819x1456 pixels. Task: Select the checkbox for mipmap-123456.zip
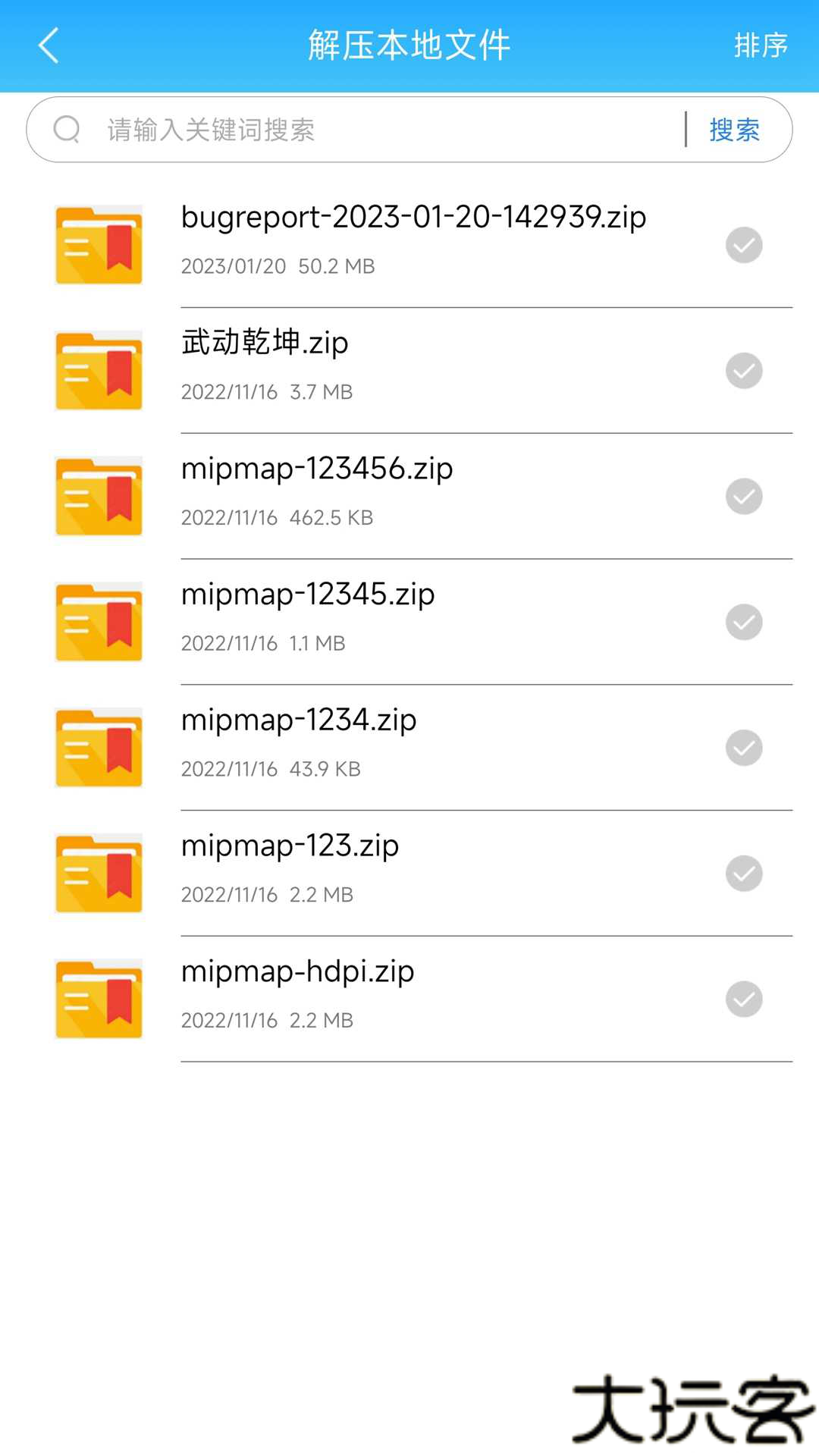[x=744, y=497]
